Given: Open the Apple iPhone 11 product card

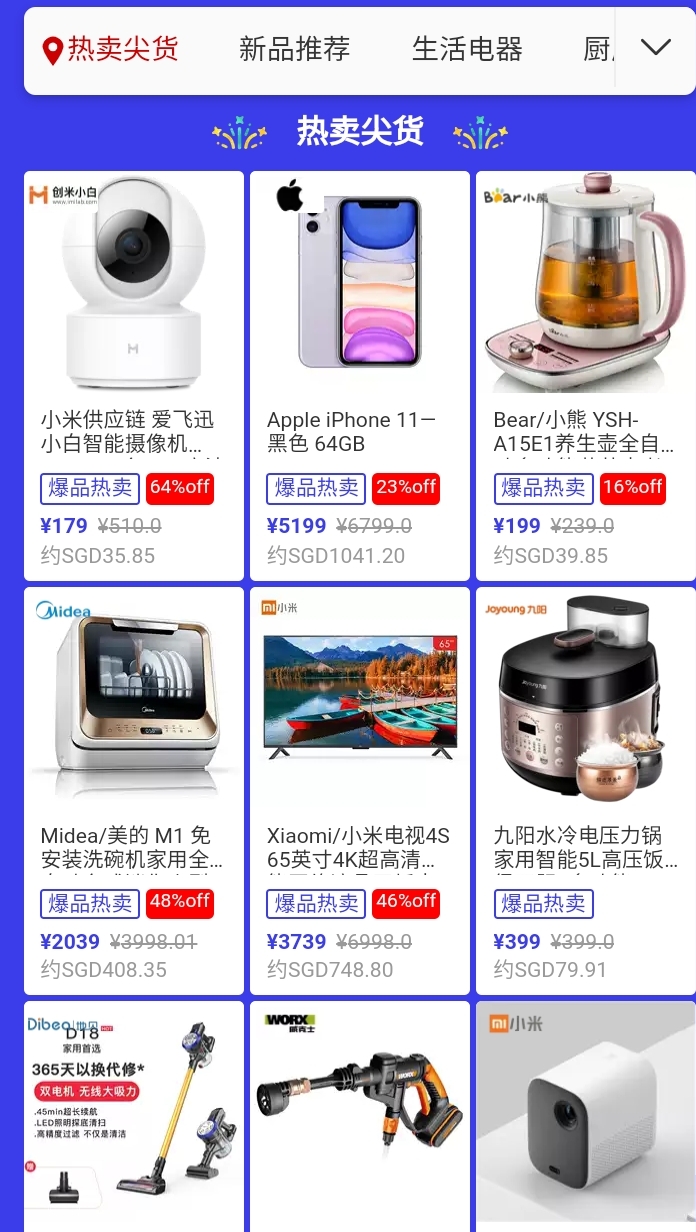Looking at the screenshot, I should (360, 375).
